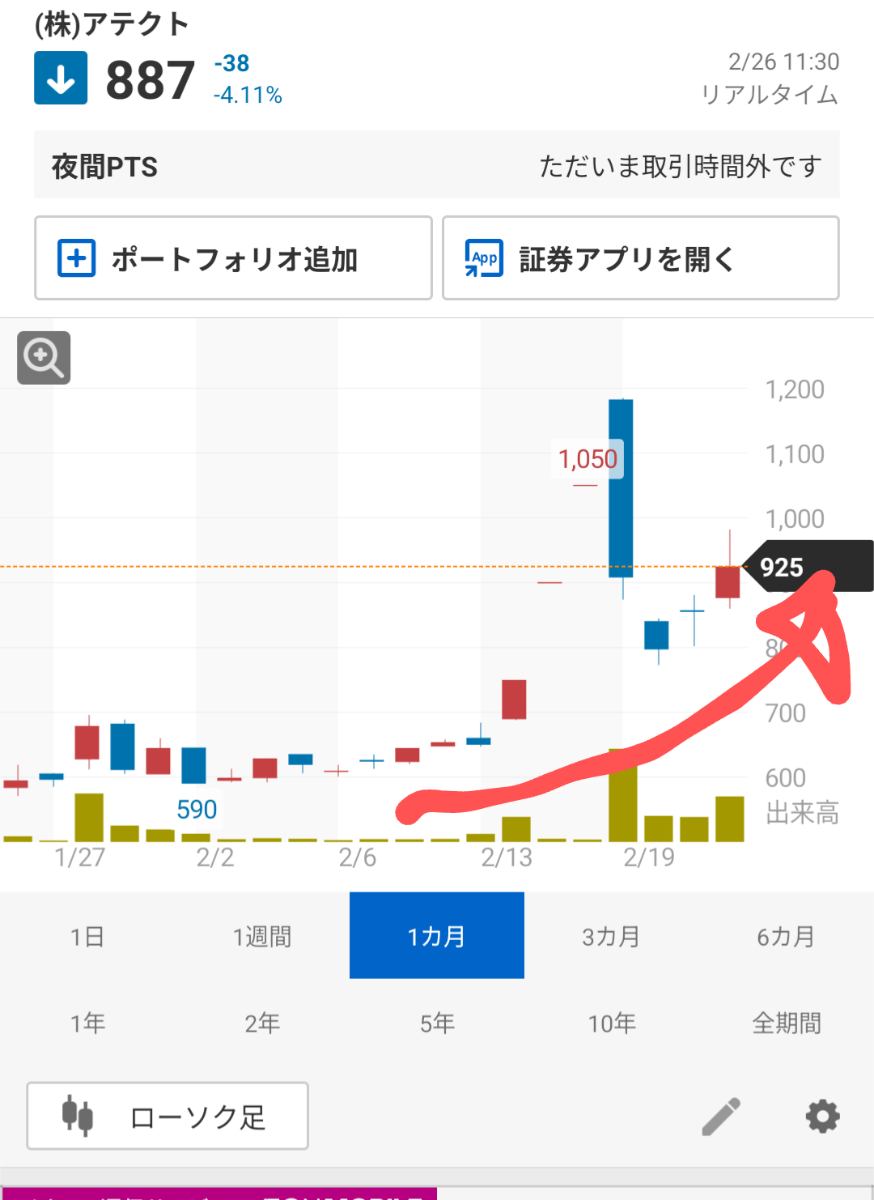Click the blue down-arrow price indicator icon
The height and width of the screenshot is (1200, 874).
coord(59,77)
